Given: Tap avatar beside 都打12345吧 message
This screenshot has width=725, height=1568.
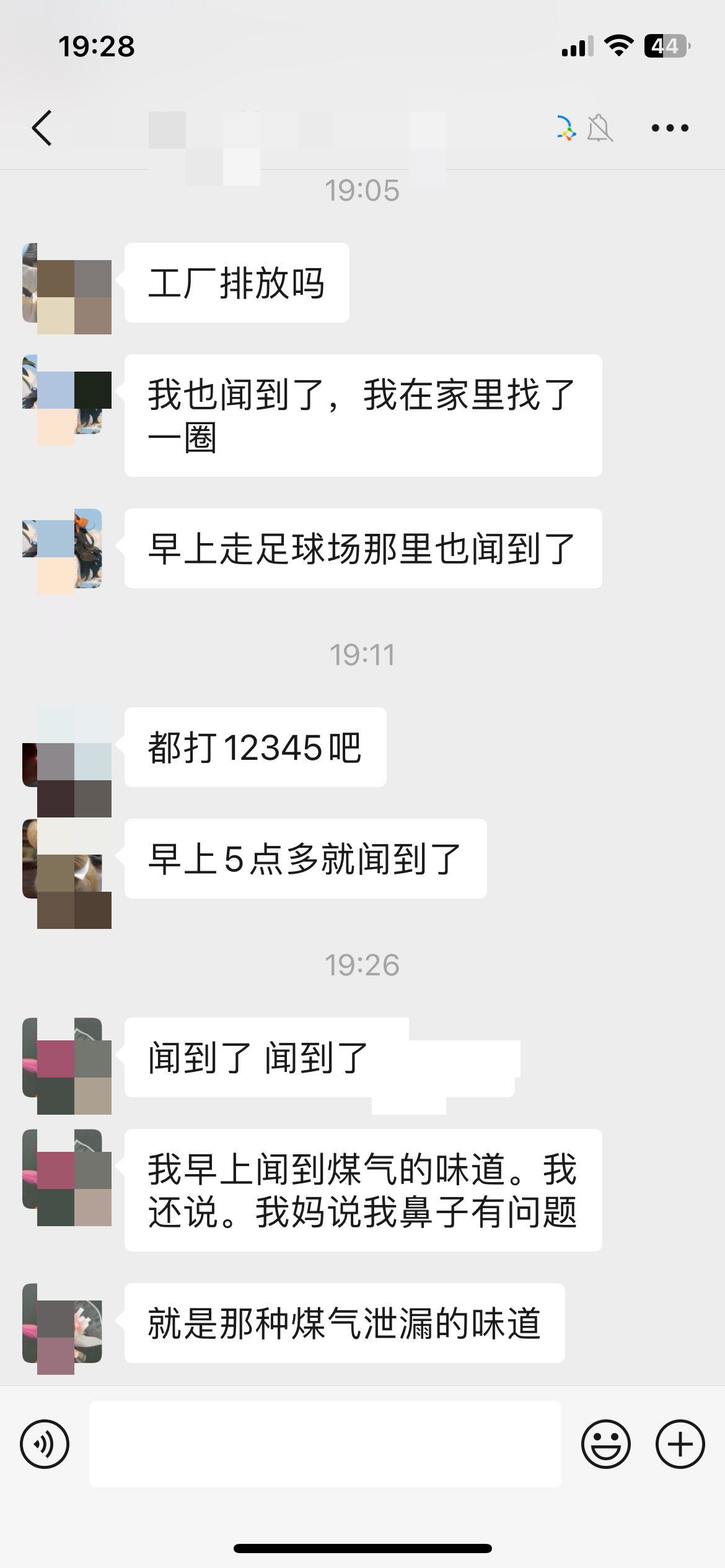Looking at the screenshot, I should coord(62,748).
